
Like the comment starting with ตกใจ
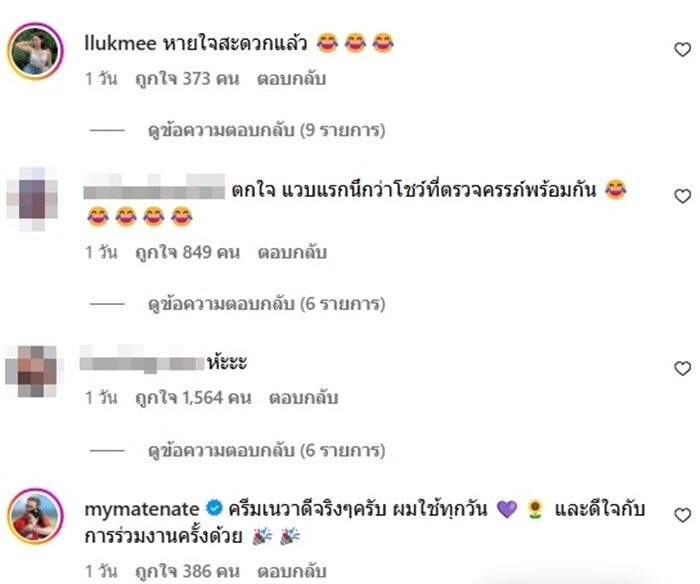(682, 196)
